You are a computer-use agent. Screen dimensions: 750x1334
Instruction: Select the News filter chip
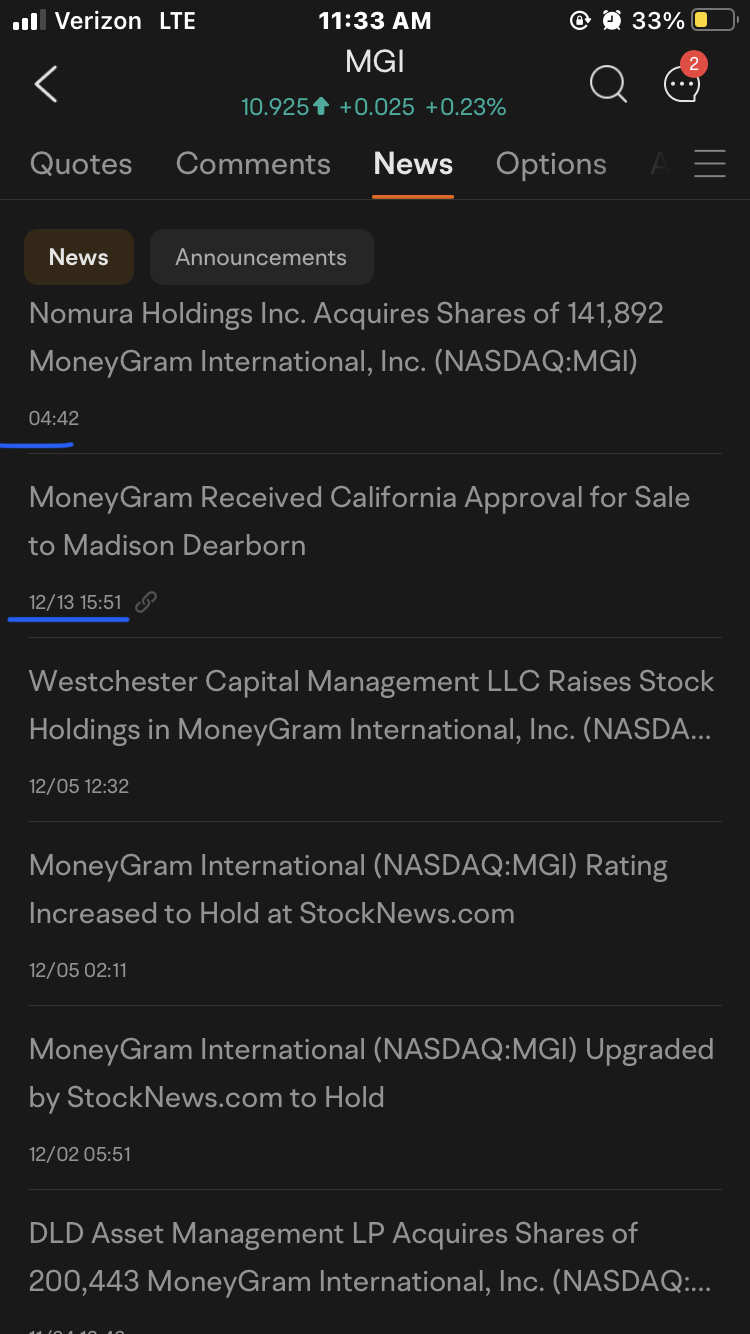(x=79, y=257)
